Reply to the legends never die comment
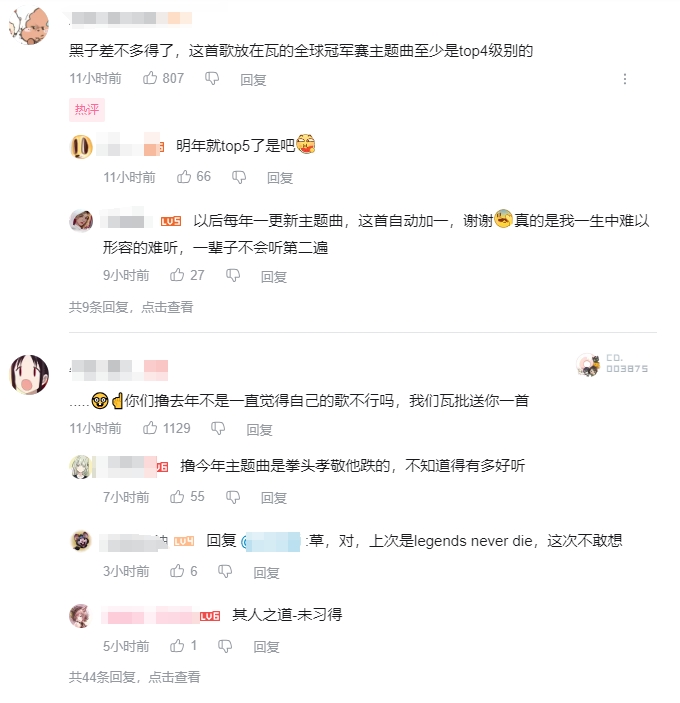 [266, 573]
